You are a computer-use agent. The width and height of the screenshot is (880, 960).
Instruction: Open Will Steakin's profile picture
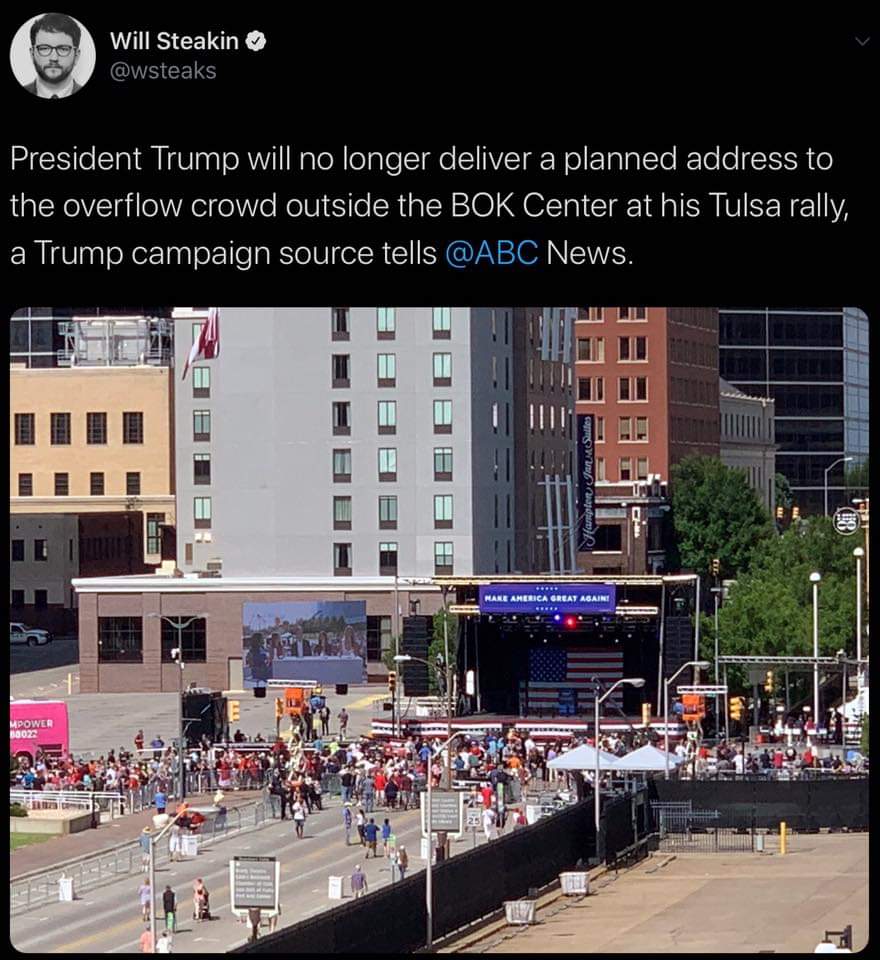(53, 55)
